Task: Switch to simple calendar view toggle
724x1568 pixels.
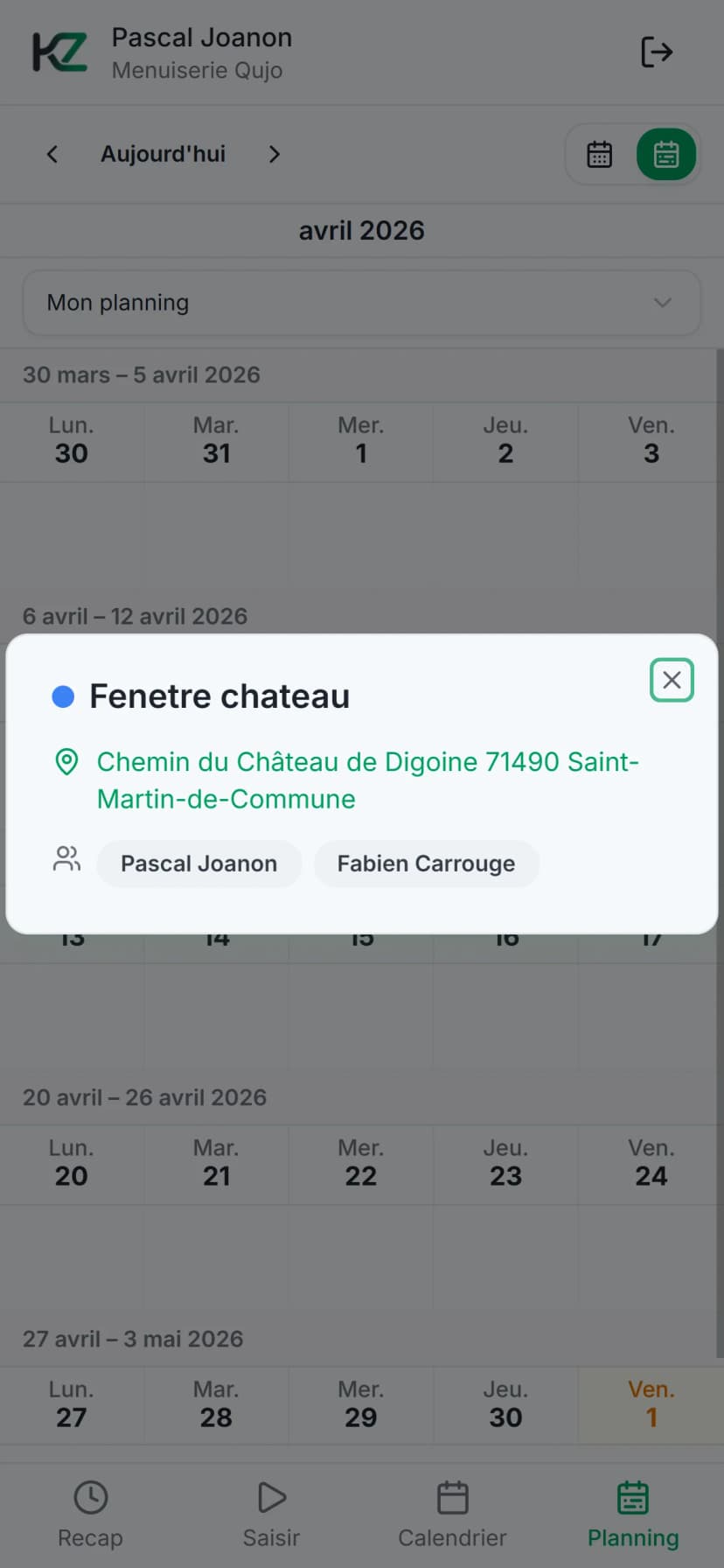Action: (600, 154)
